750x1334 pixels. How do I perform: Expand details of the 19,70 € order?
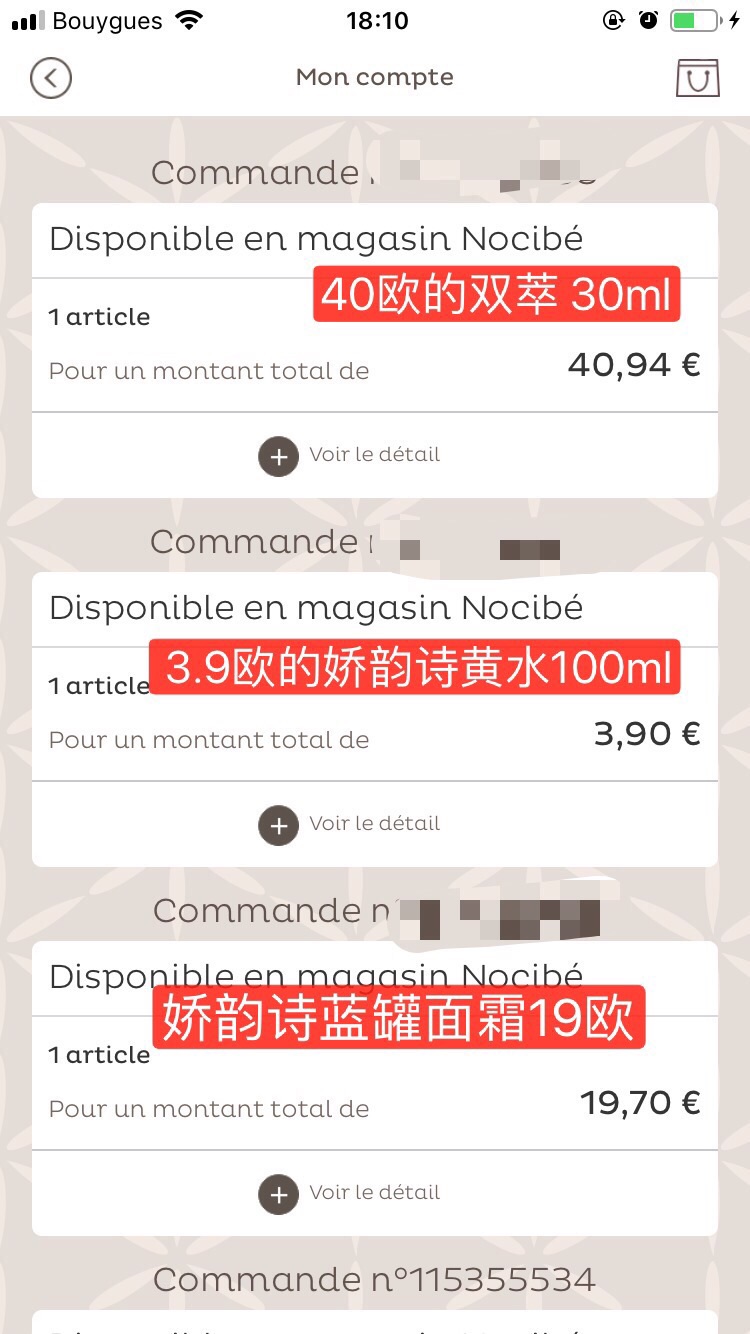(x=350, y=1194)
